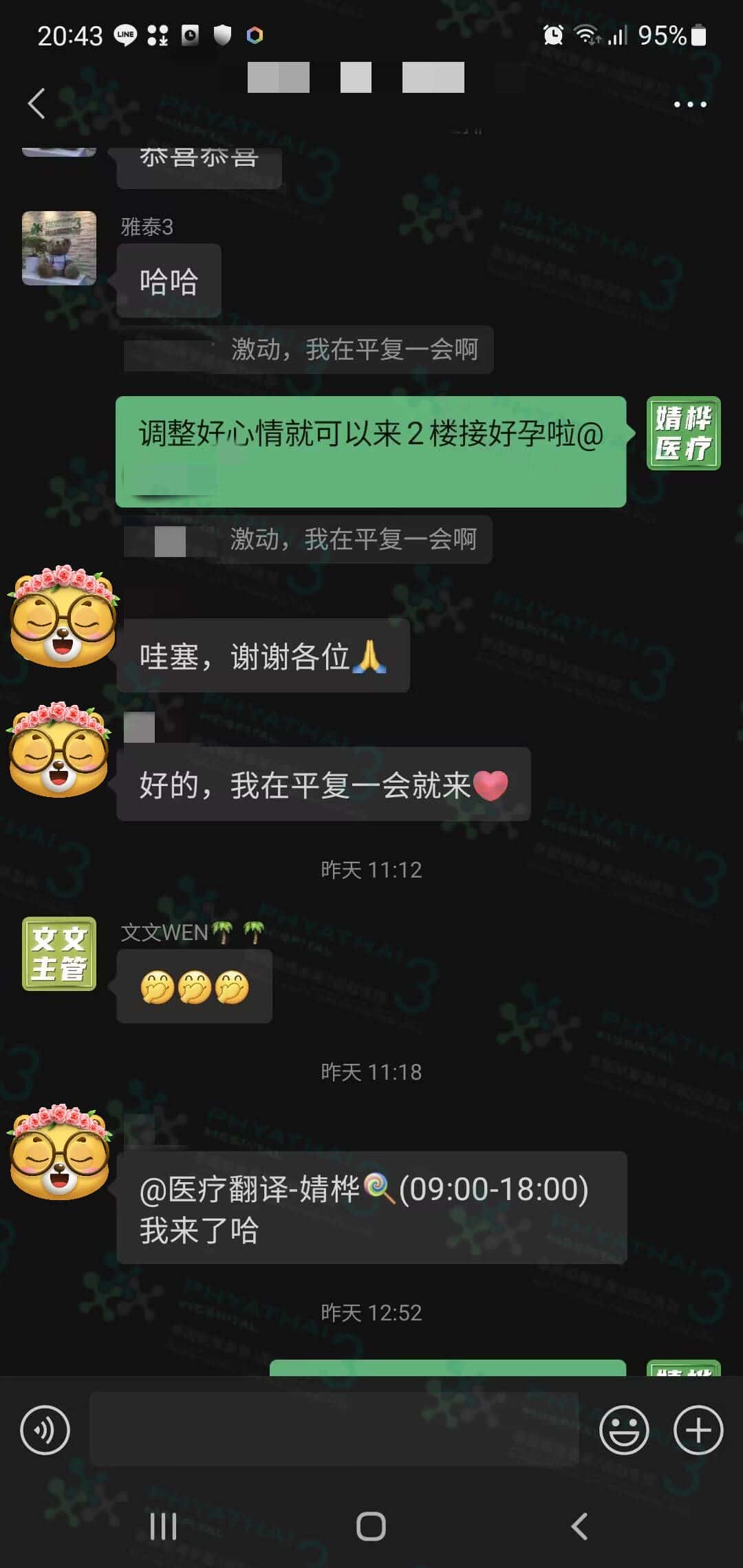Screen dimensions: 743x1568
Task: Go to the phone home screen
Action: point(371,1526)
